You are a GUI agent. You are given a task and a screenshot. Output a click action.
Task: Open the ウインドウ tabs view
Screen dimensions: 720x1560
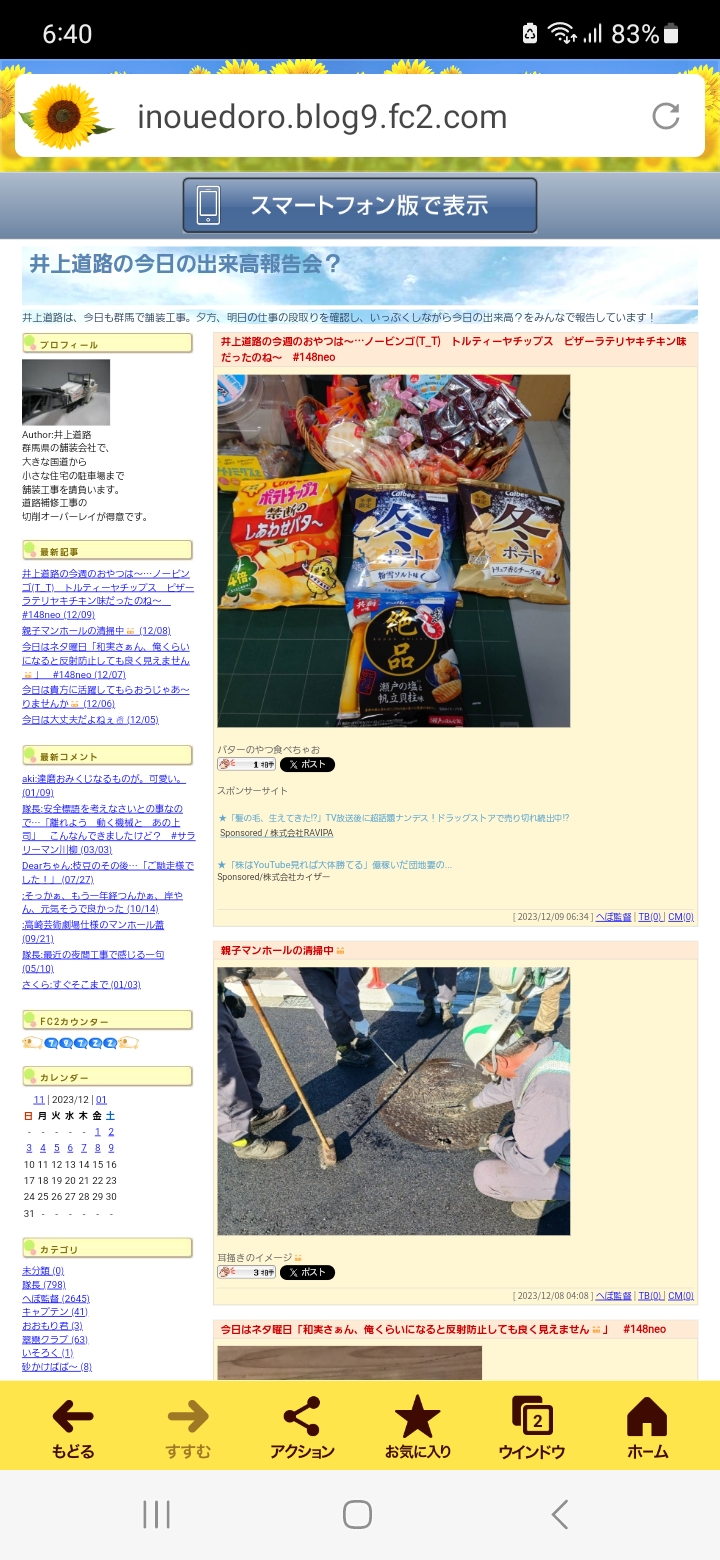[x=532, y=1428]
